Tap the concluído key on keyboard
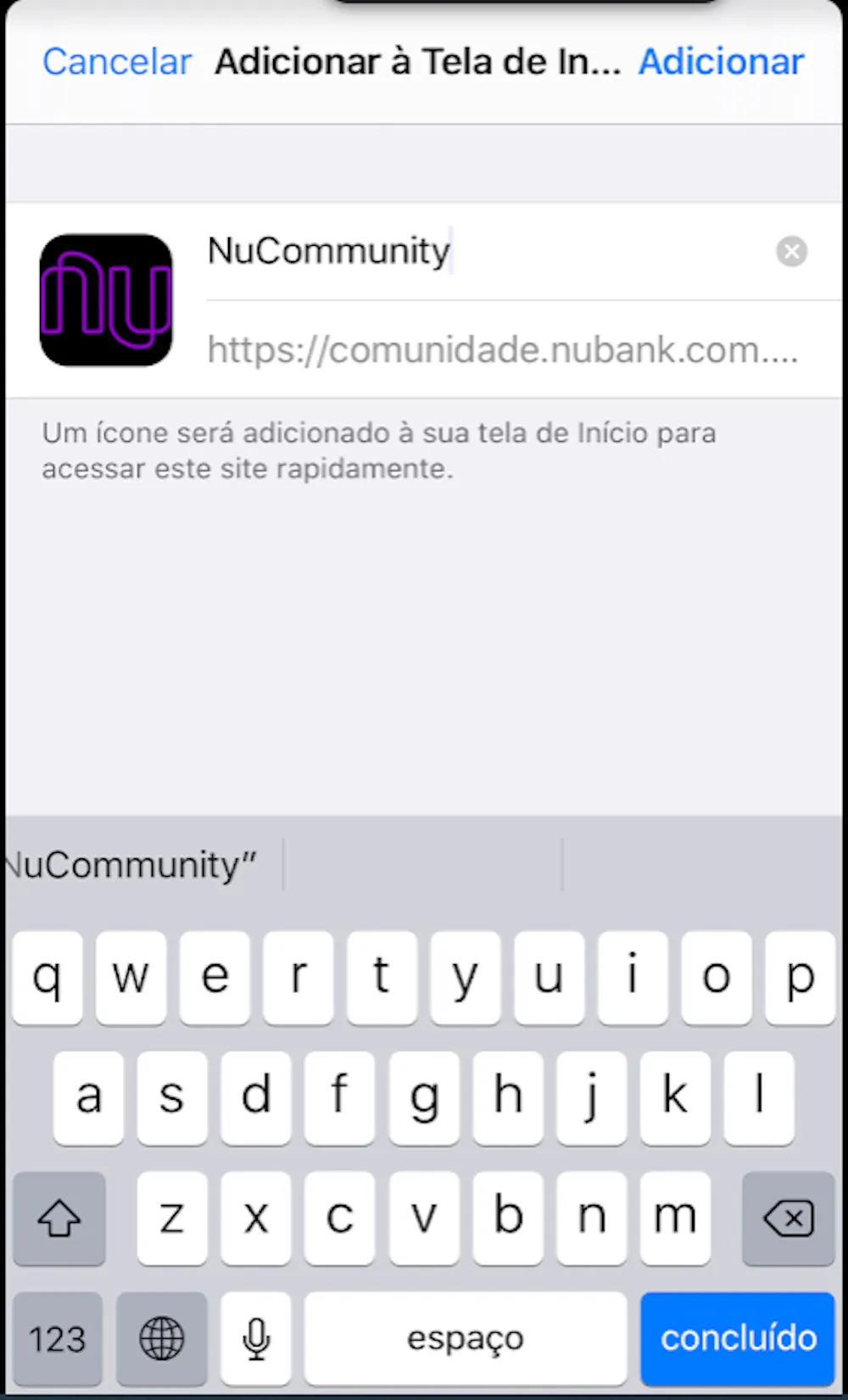 (x=738, y=1338)
